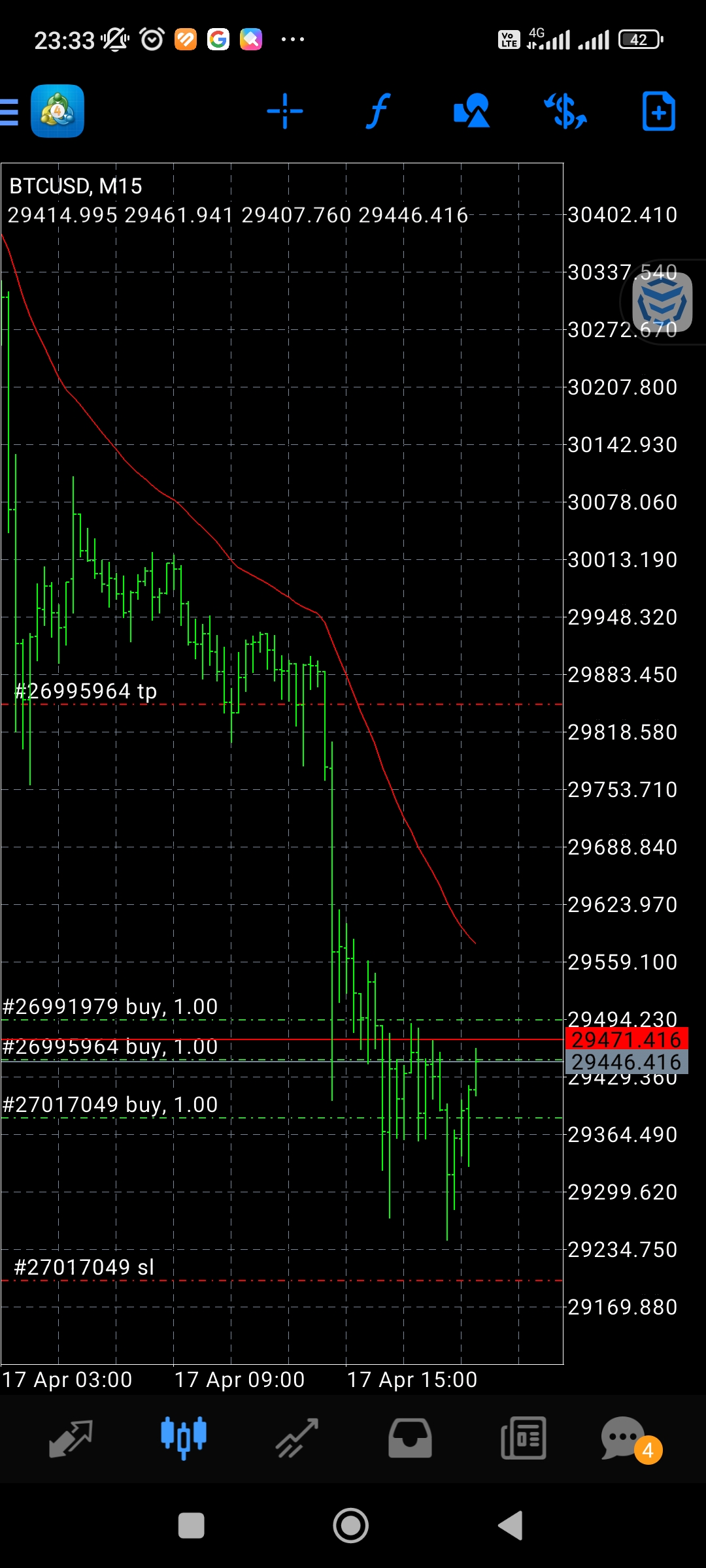
Task: Open the chart objects menu
Action: pos(471,111)
